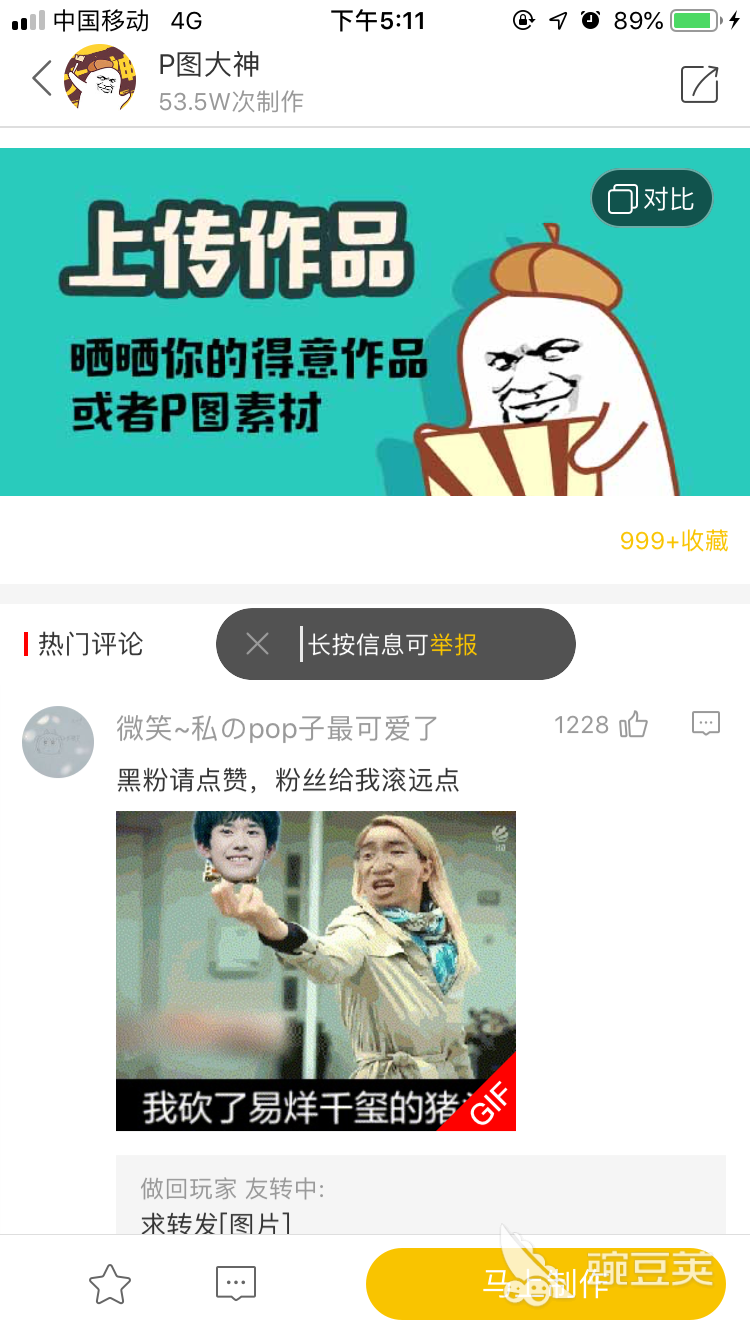Tap the yellow 马上制作 button
This screenshot has height=1334, width=750.
[545, 1283]
